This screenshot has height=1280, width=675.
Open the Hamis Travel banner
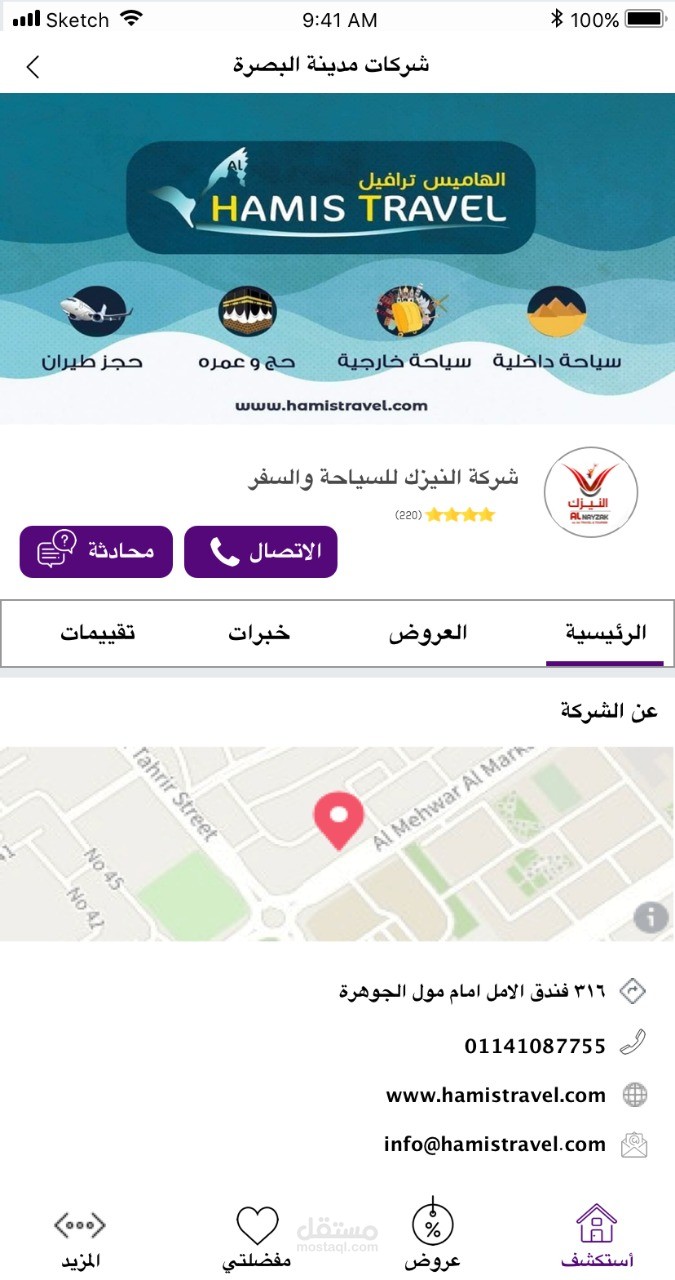(337, 258)
